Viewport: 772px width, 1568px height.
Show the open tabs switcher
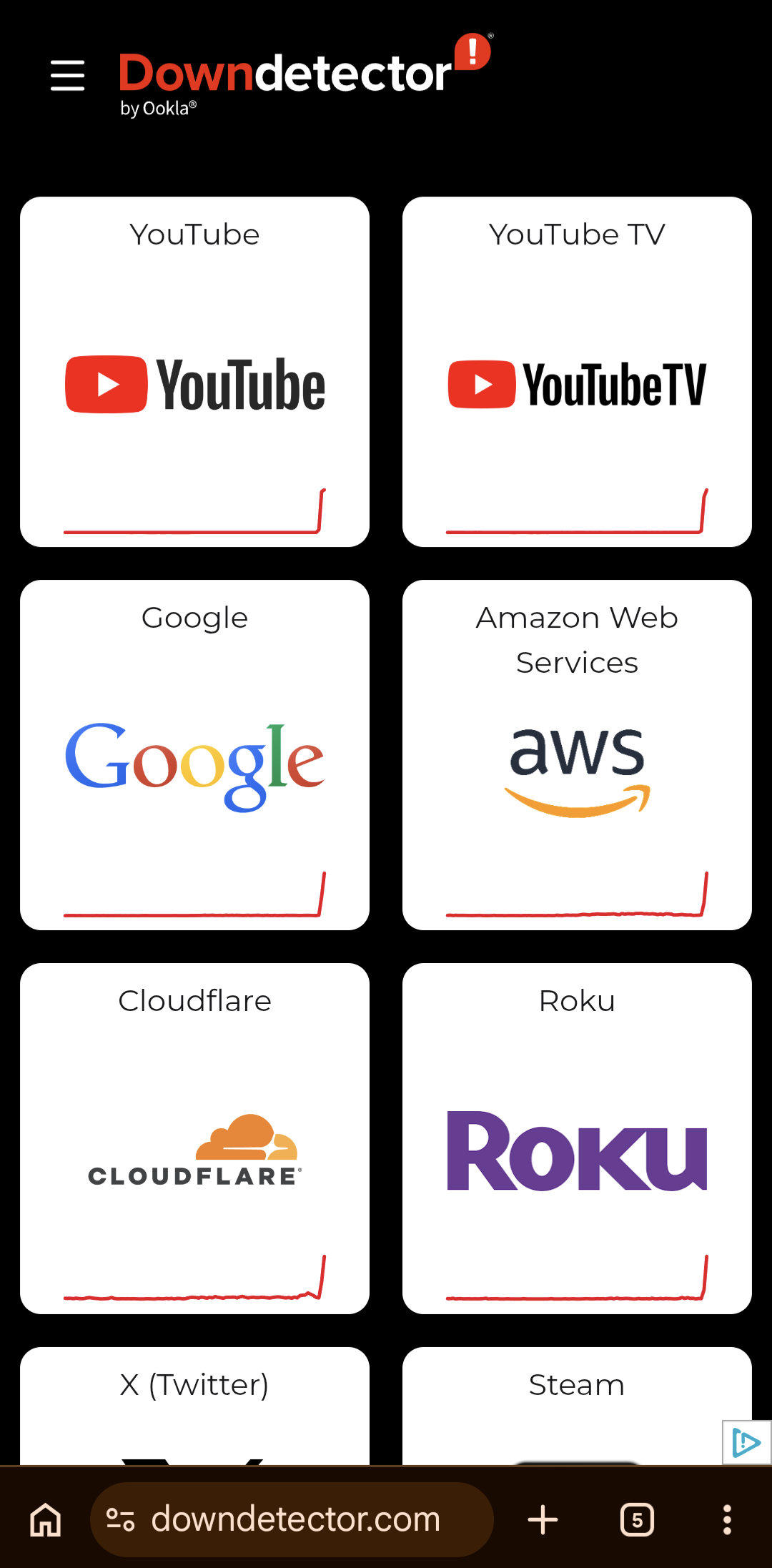(637, 1519)
